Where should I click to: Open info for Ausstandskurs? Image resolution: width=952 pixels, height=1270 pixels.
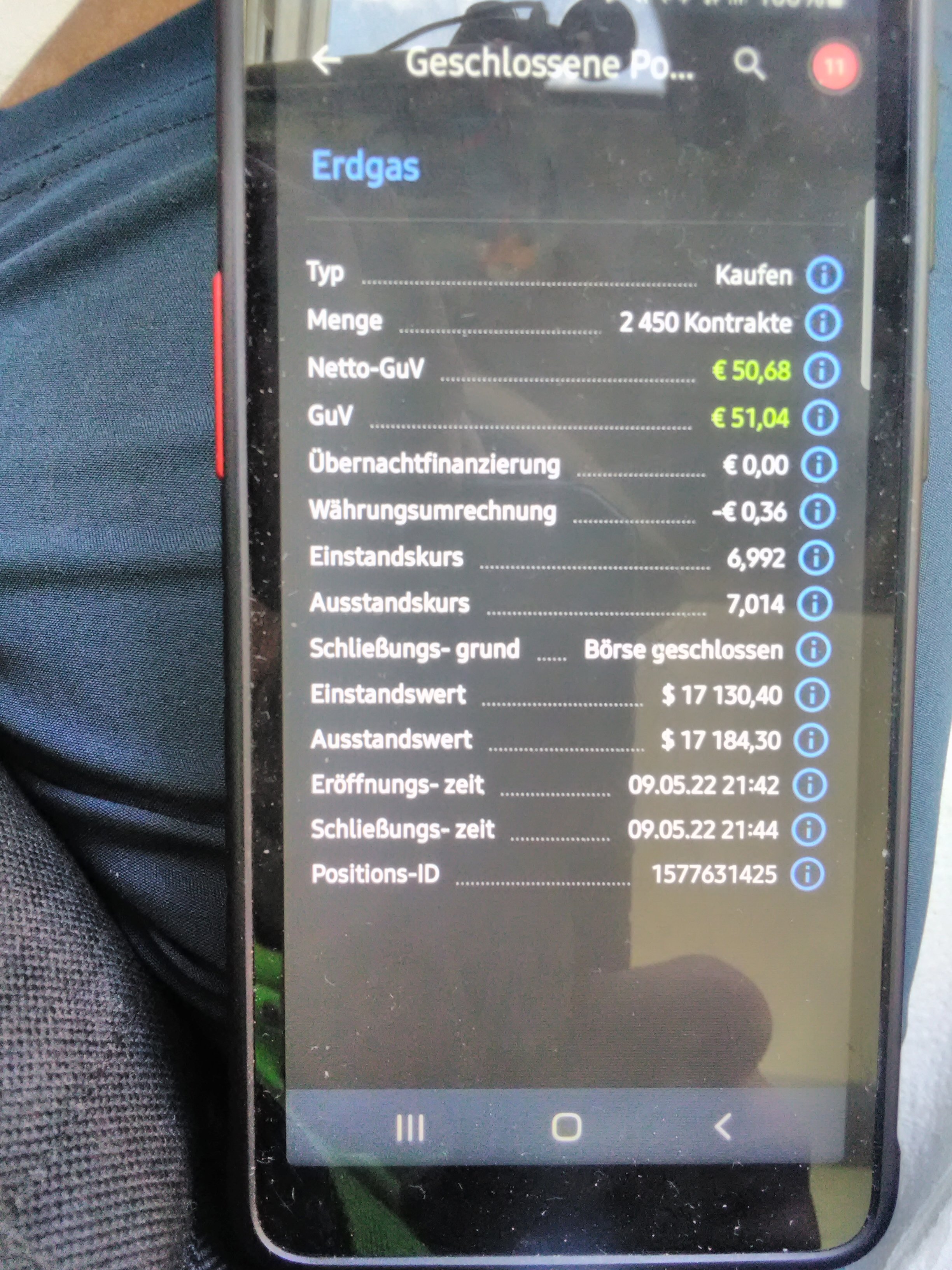pyautogui.click(x=815, y=603)
